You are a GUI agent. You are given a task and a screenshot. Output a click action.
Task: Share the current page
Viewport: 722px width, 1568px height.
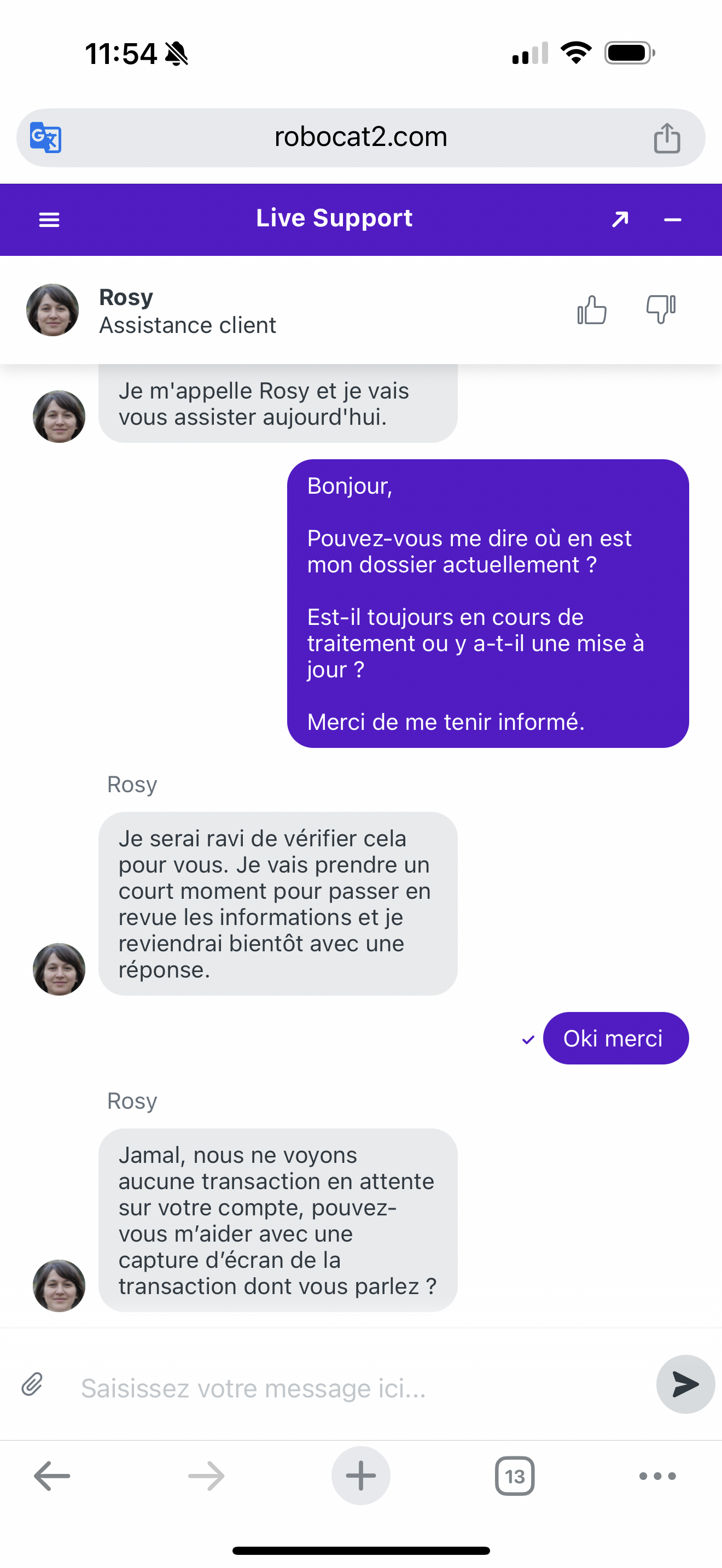667,138
